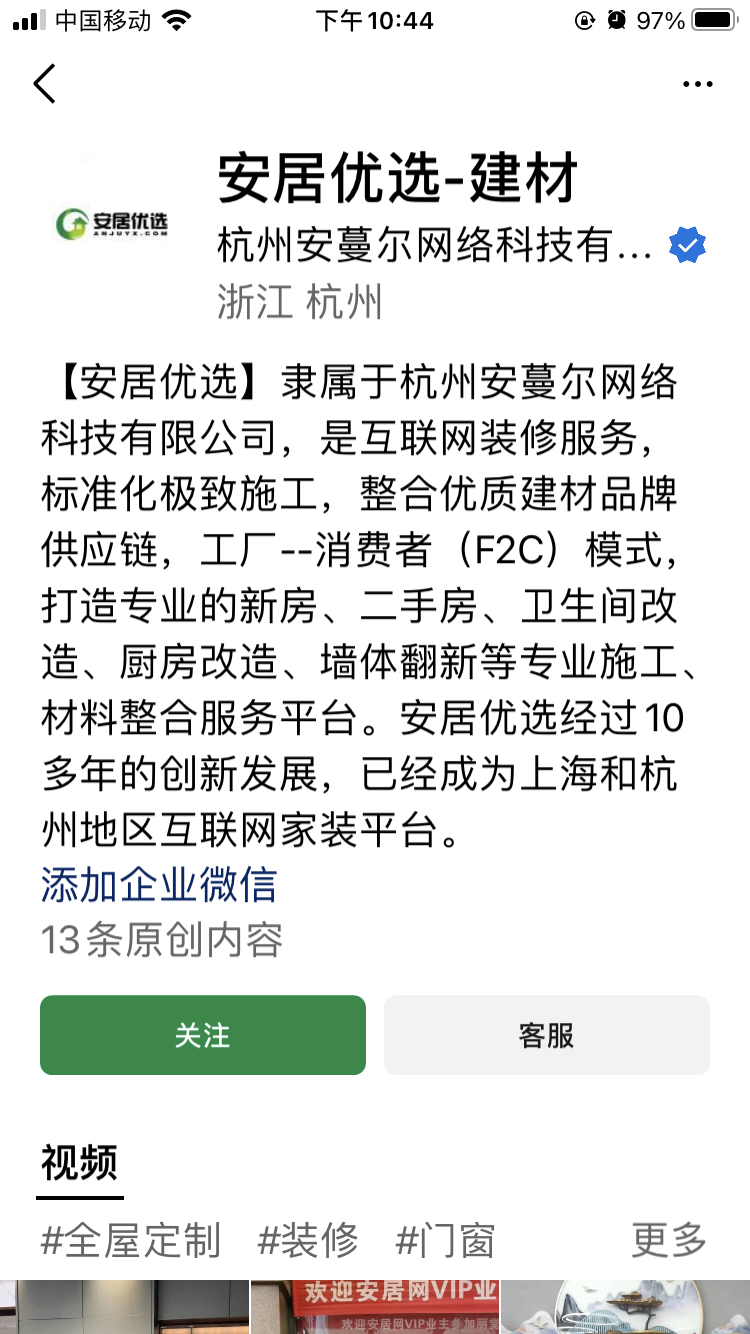The height and width of the screenshot is (1334, 750).
Task: Tap the 关注 follow button
Action: (203, 1035)
